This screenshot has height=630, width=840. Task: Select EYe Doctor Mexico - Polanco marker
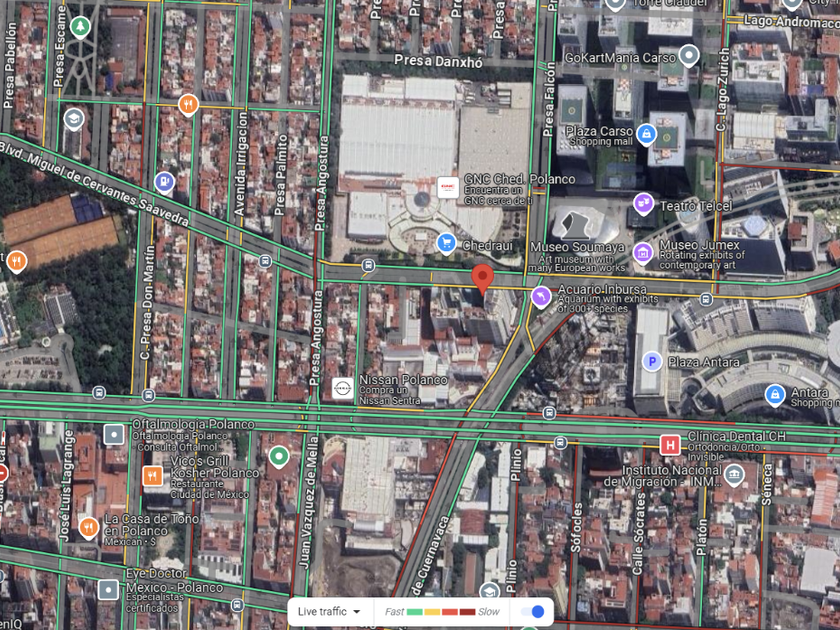point(108,589)
